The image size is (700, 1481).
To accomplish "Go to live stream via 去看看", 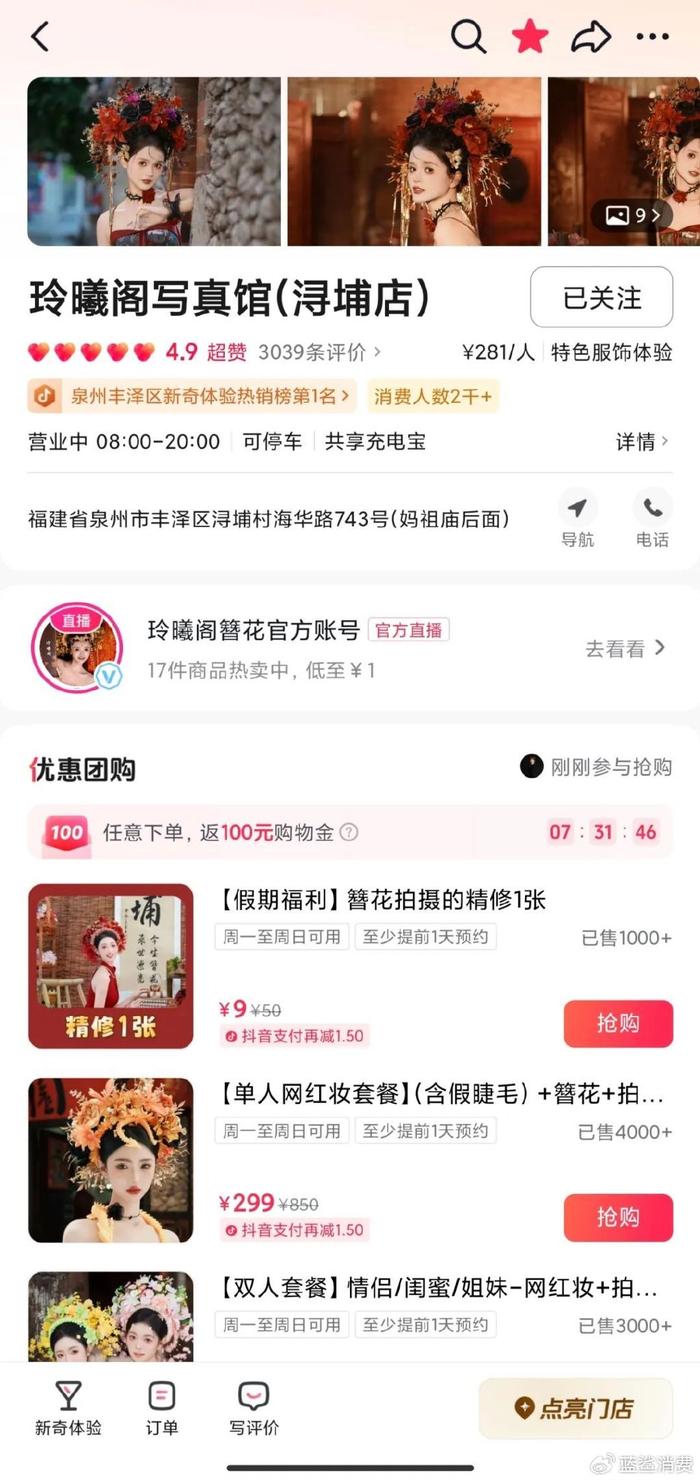I will [625, 648].
